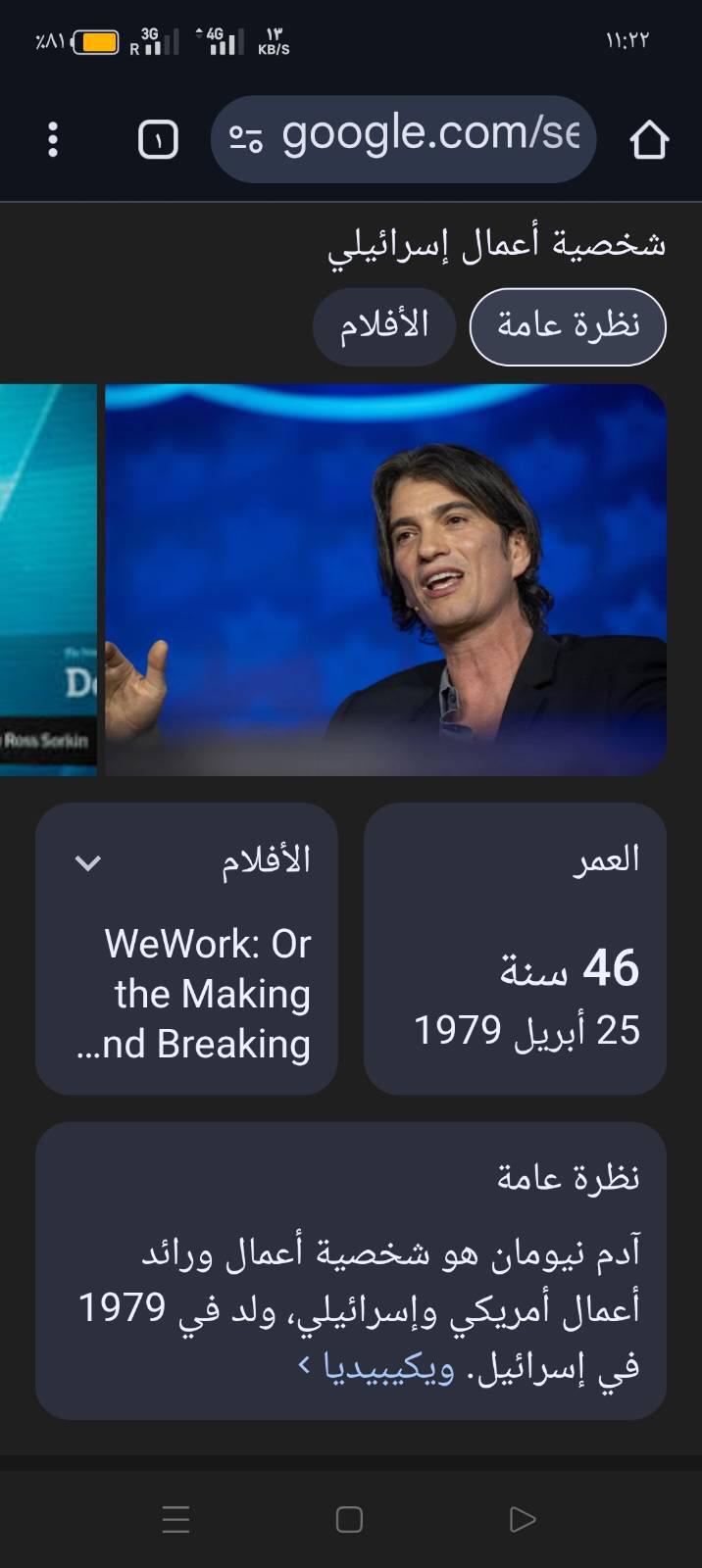Open the tab switcher showing one tab
702x1568 pixels.
click(x=158, y=139)
